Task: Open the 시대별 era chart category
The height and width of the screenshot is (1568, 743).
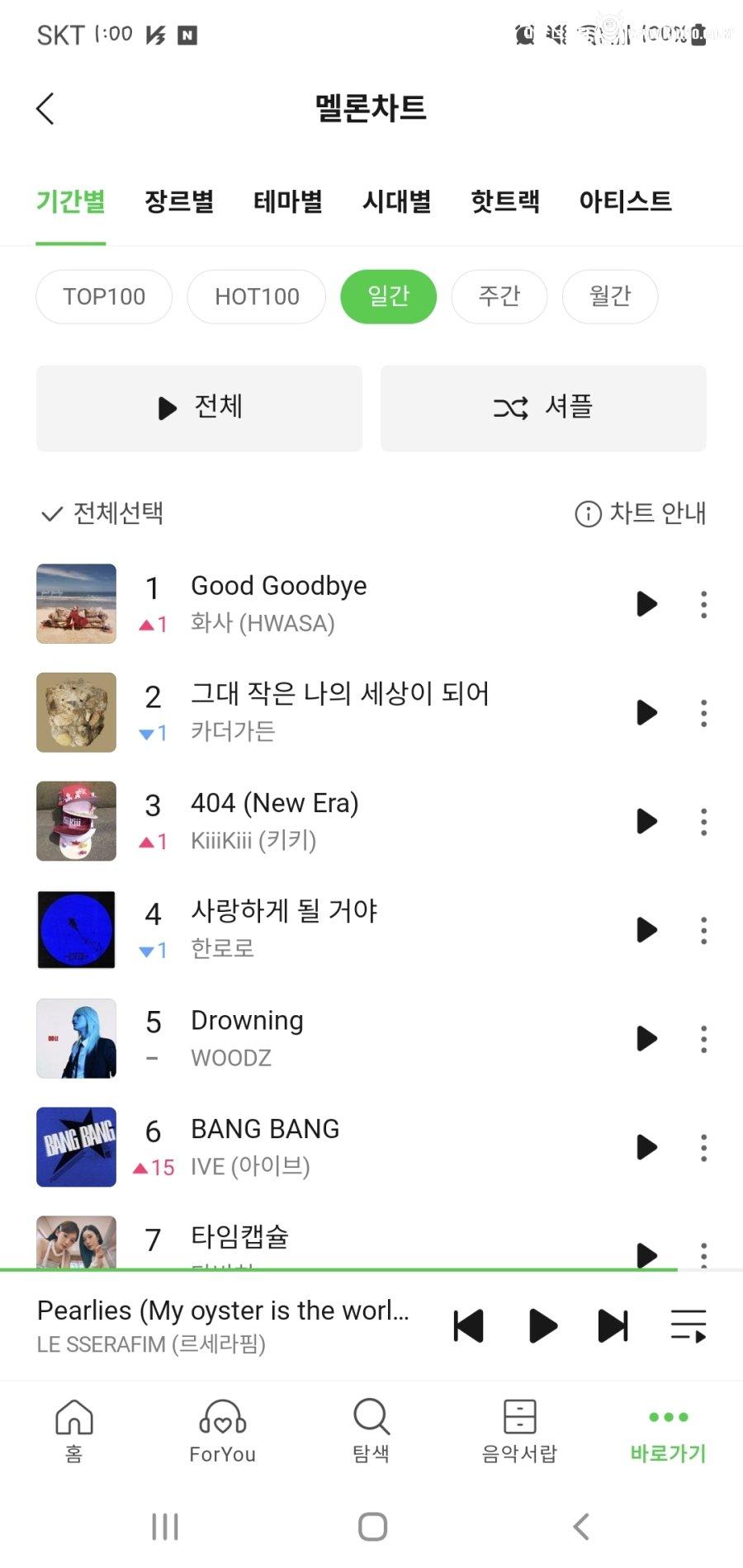Action: (x=395, y=202)
